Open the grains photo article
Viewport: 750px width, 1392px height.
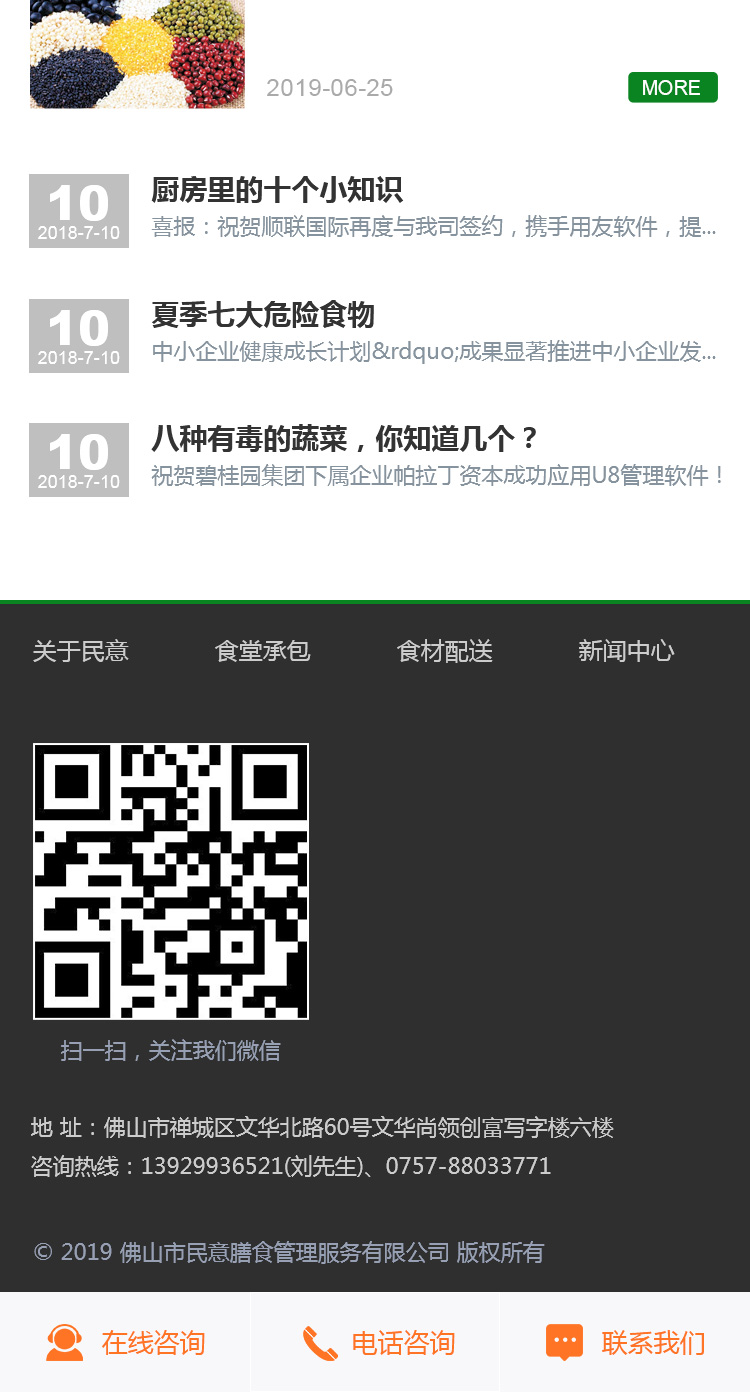pos(137,54)
